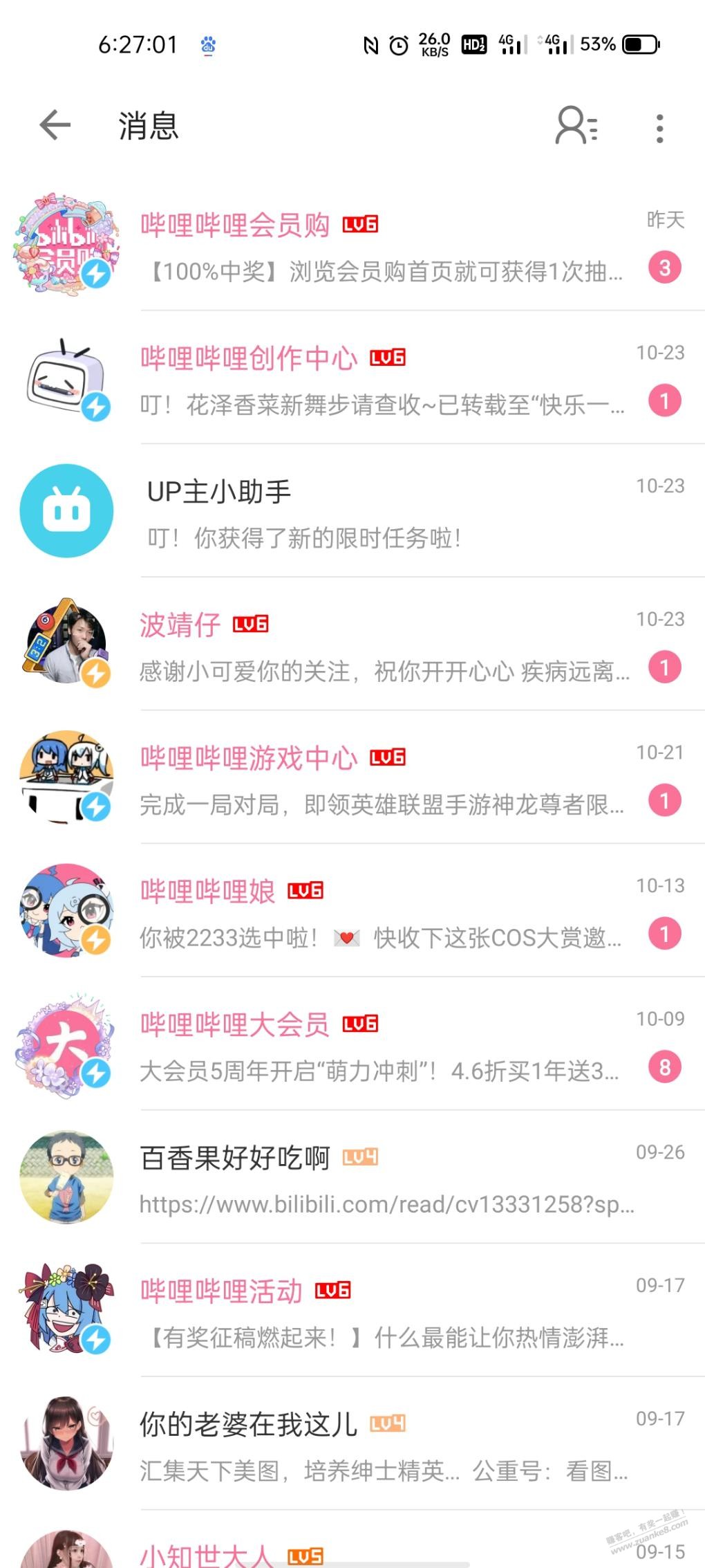Open the contacts list icon
This screenshot has width=705, height=1568.
(576, 126)
